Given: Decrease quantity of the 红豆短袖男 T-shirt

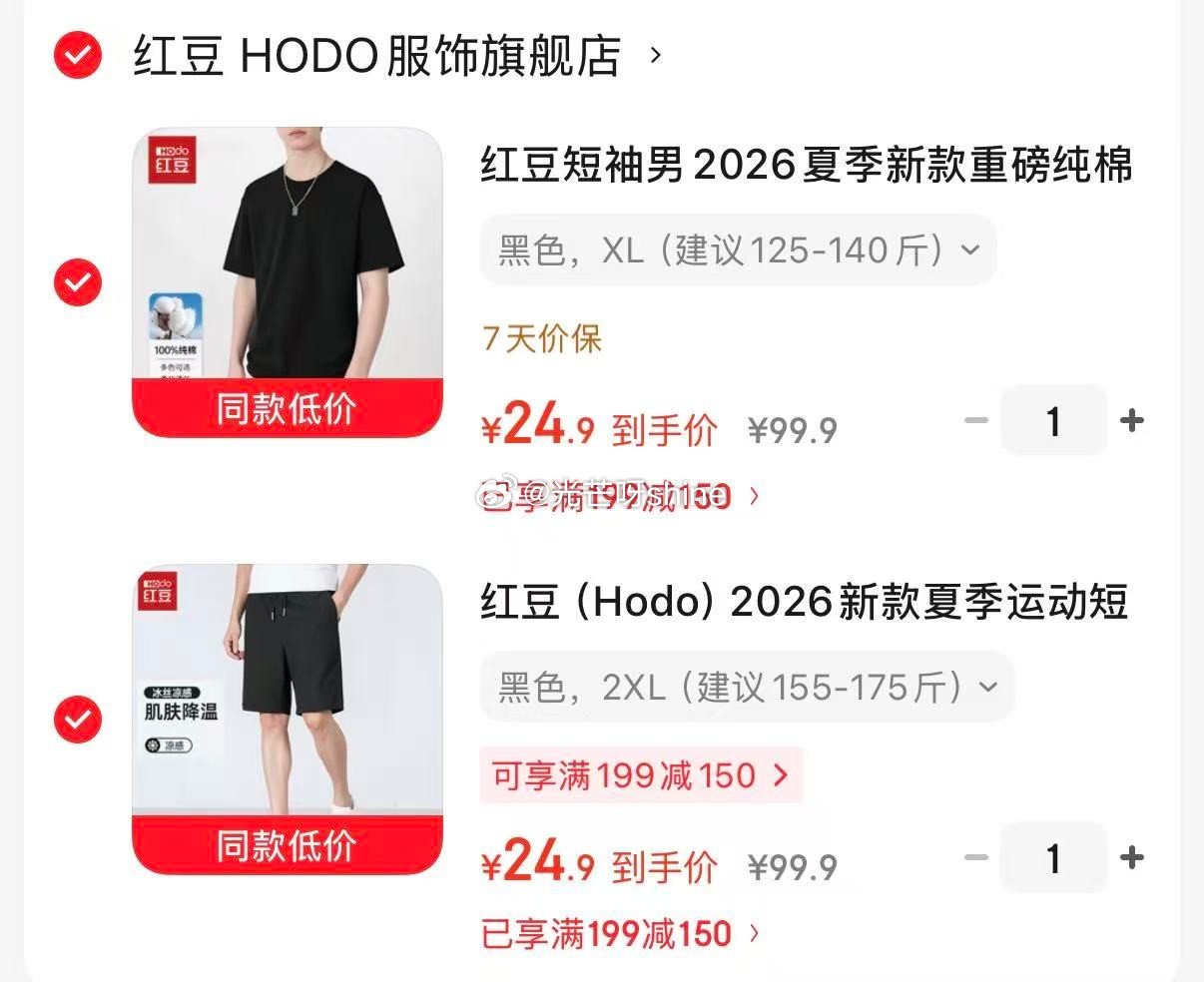Looking at the screenshot, I should point(975,421).
